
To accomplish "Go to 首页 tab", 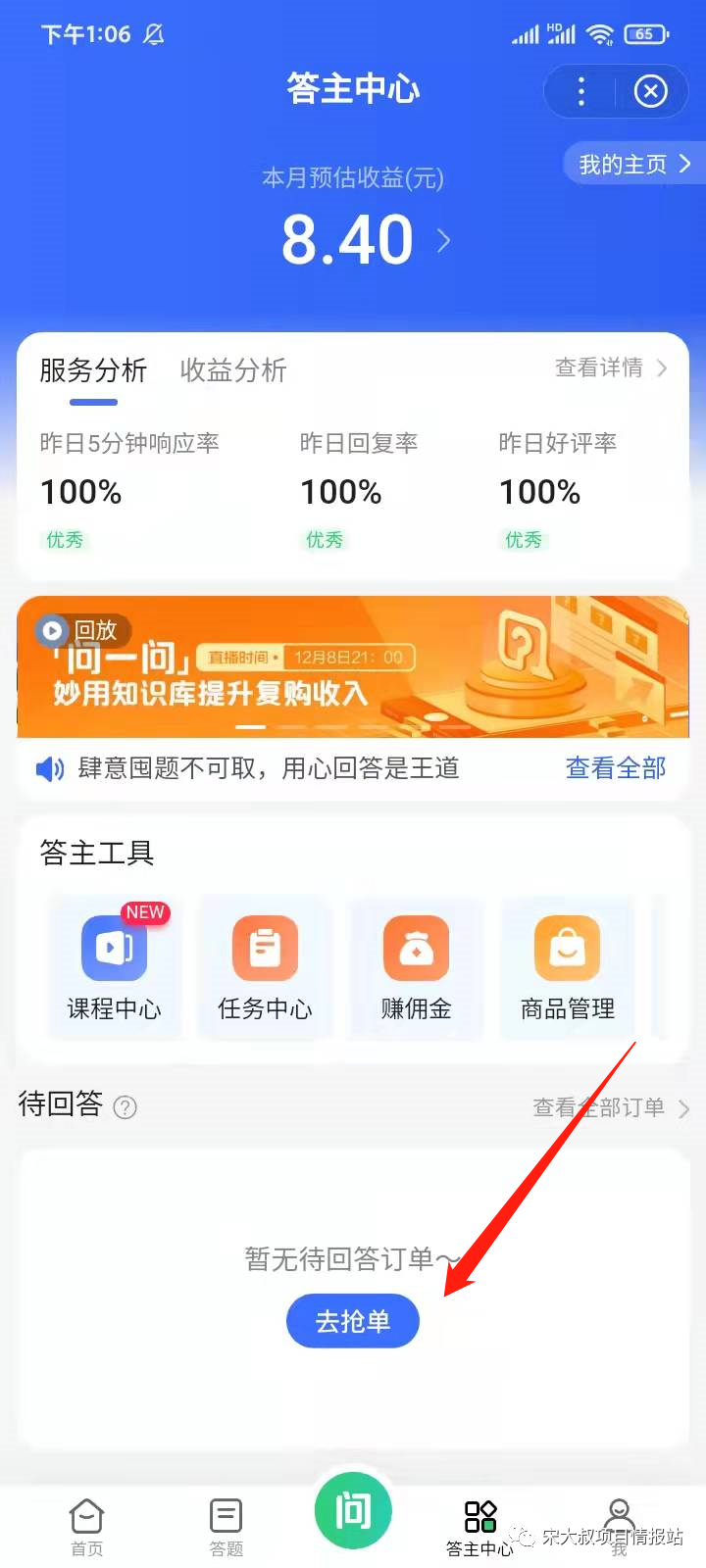I will click(86, 1525).
